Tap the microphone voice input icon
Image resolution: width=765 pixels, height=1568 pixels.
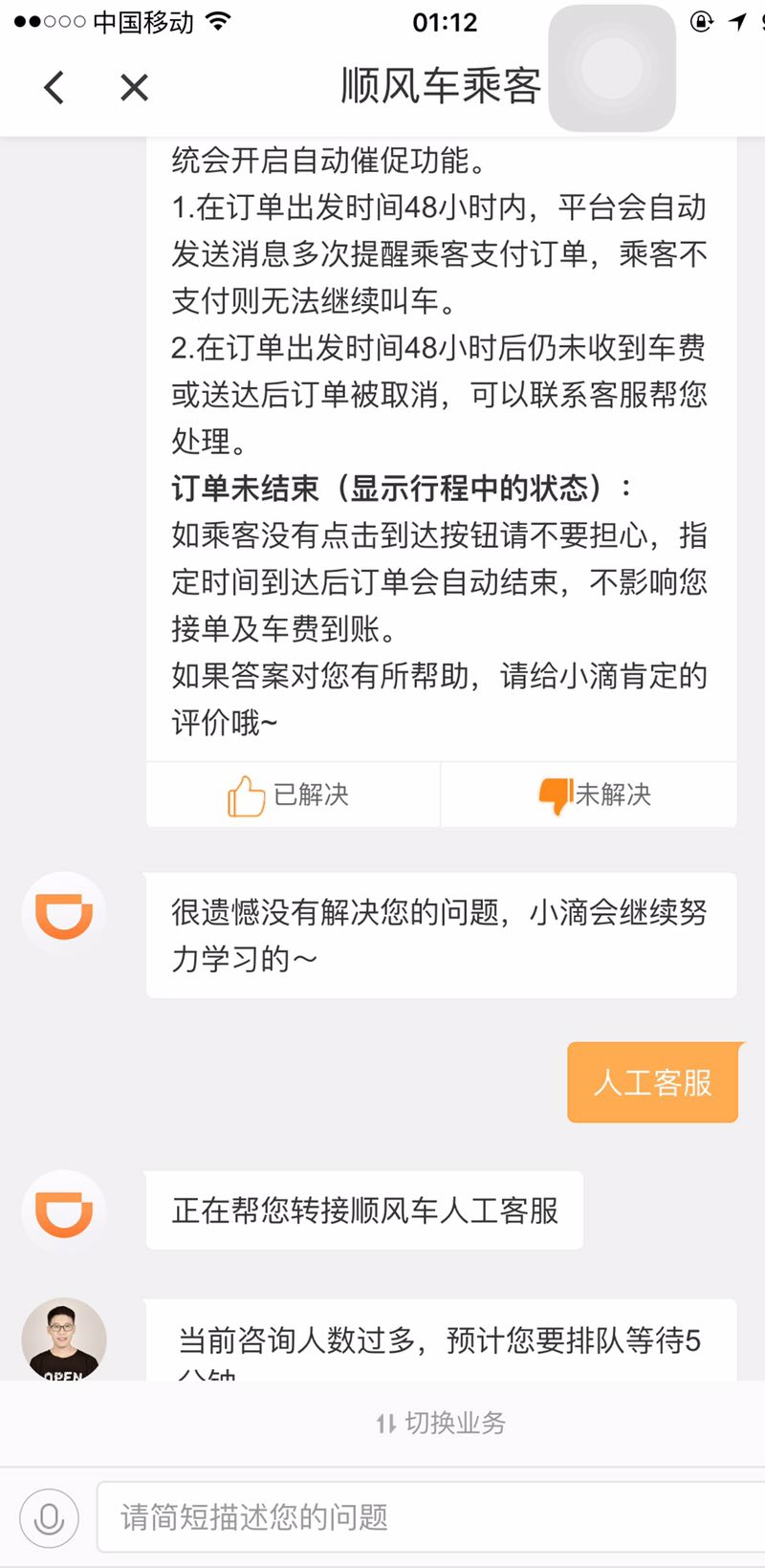point(48,1516)
